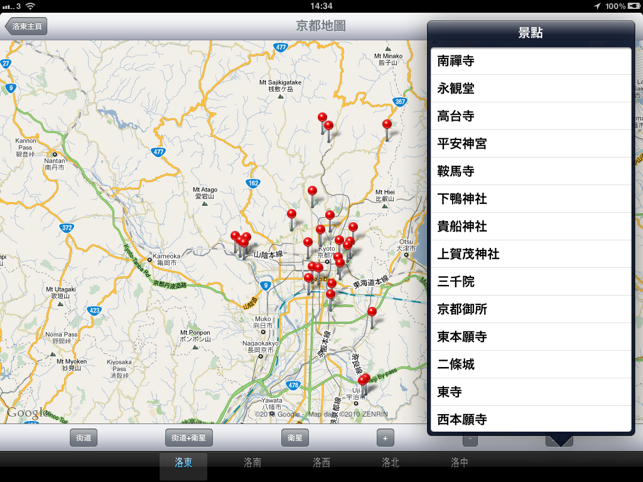Choose 鞍馬寺 from the attractions
This screenshot has width=643, height=482.
tap(530, 172)
